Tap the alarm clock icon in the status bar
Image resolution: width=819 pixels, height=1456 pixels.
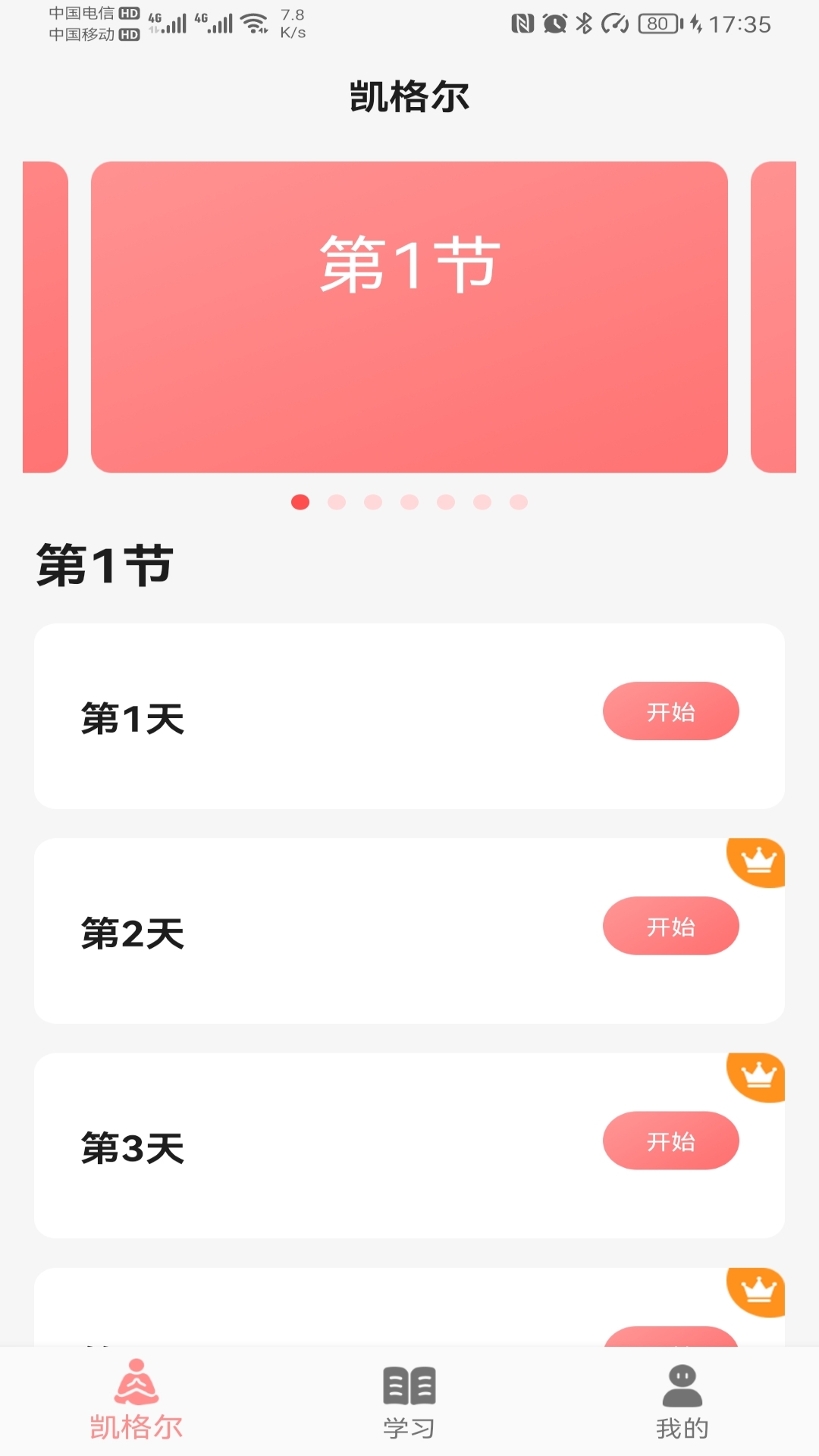555,24
